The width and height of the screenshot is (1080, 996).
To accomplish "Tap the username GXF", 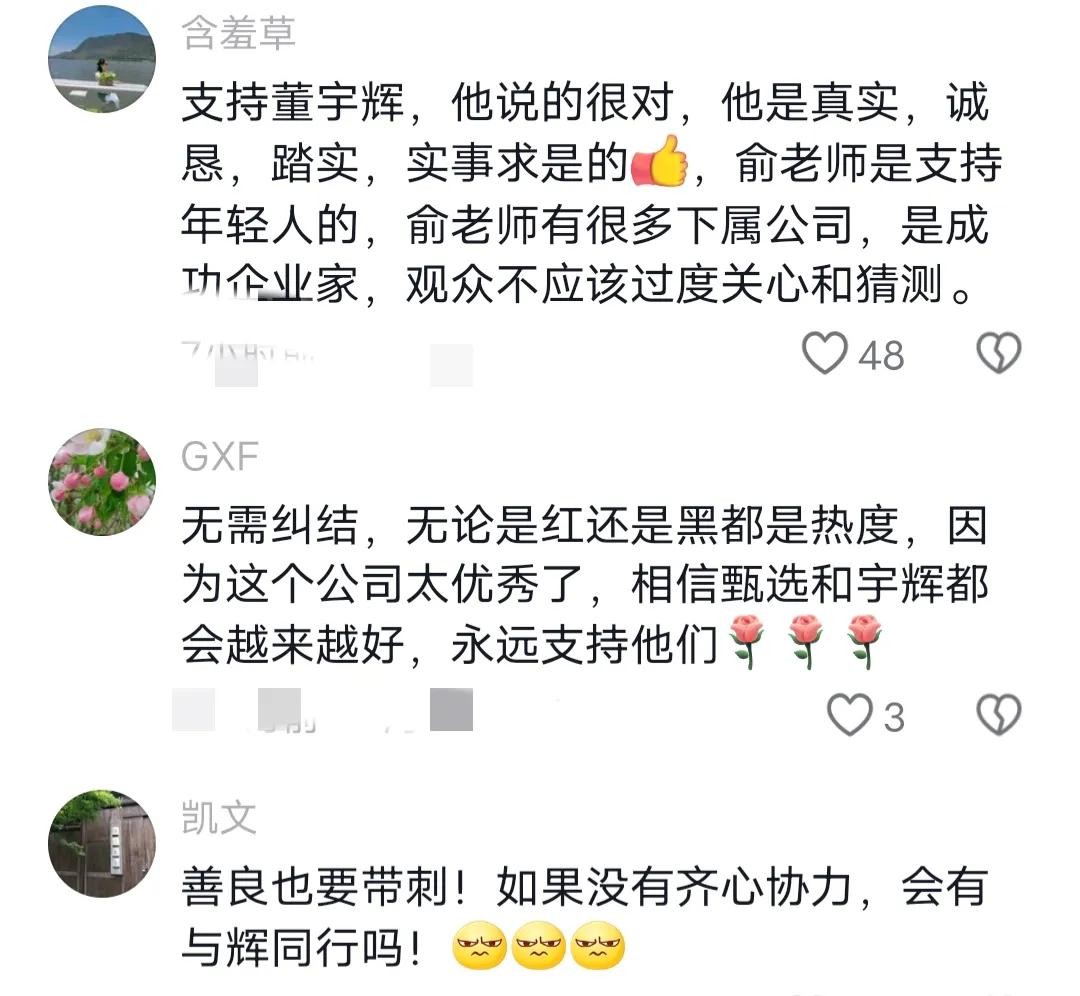I will 221,458.
